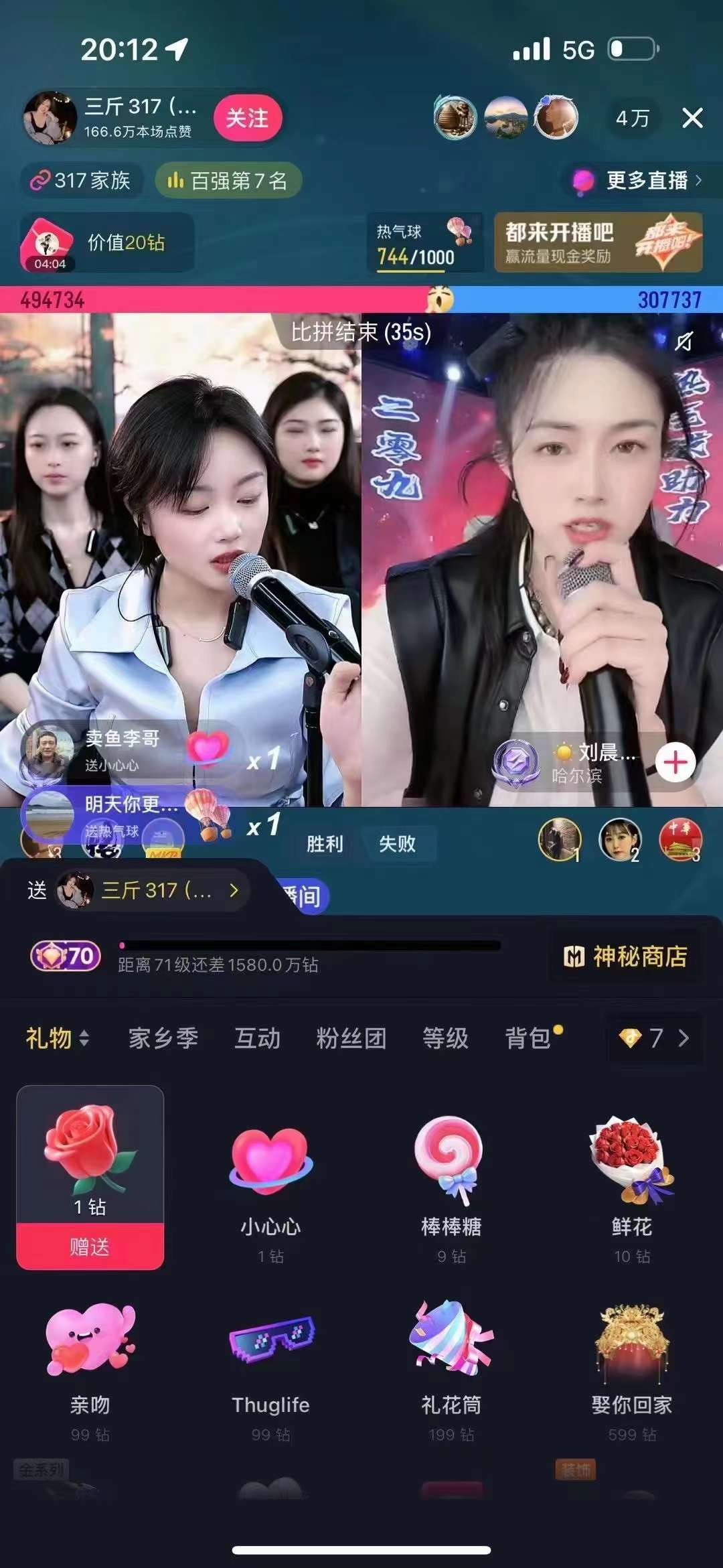Unmute the opponent's stream audio
The image size is (723, 1568).
tap(683, 342)
